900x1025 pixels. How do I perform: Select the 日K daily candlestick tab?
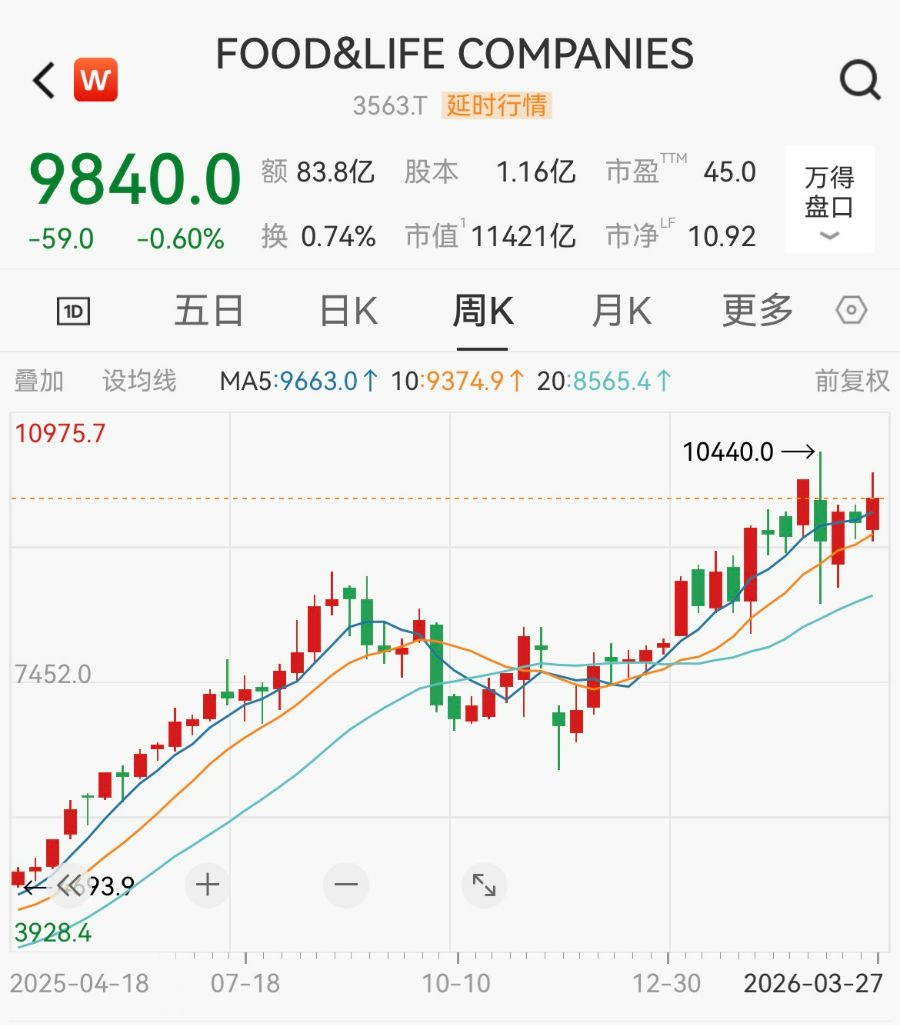coord(348,312)
